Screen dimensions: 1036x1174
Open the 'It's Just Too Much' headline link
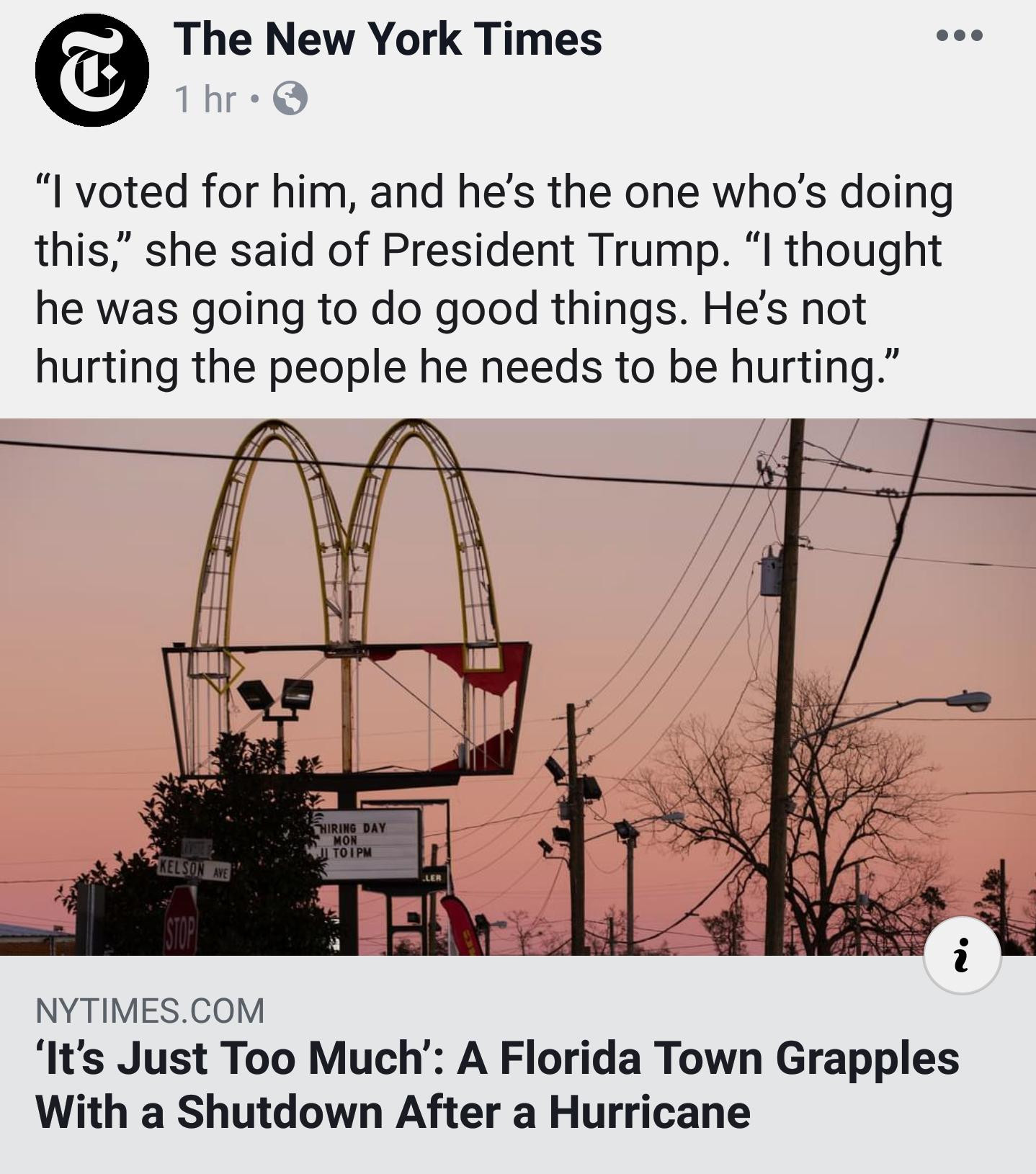click(x=497, y=1084)
